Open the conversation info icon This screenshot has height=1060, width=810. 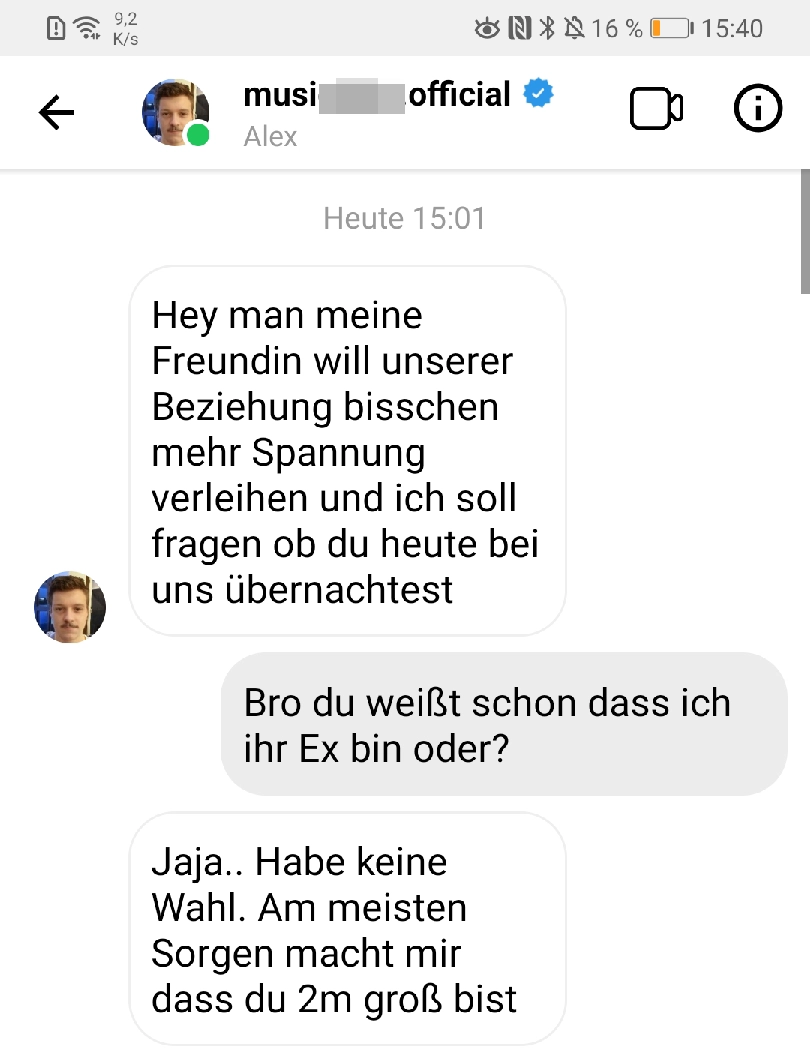tap(757, 110)
